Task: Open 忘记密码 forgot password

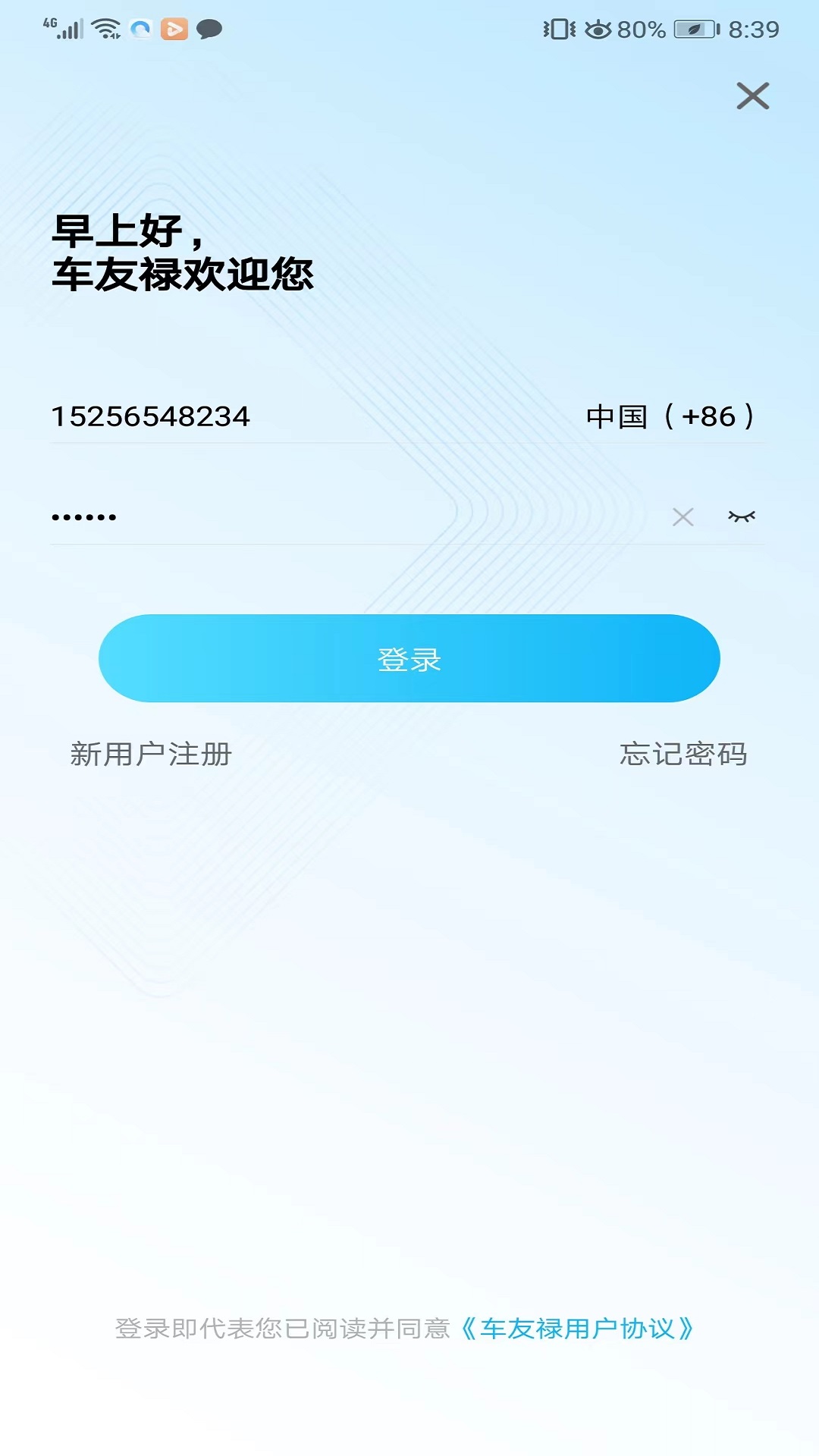Action: coord(684,754)
